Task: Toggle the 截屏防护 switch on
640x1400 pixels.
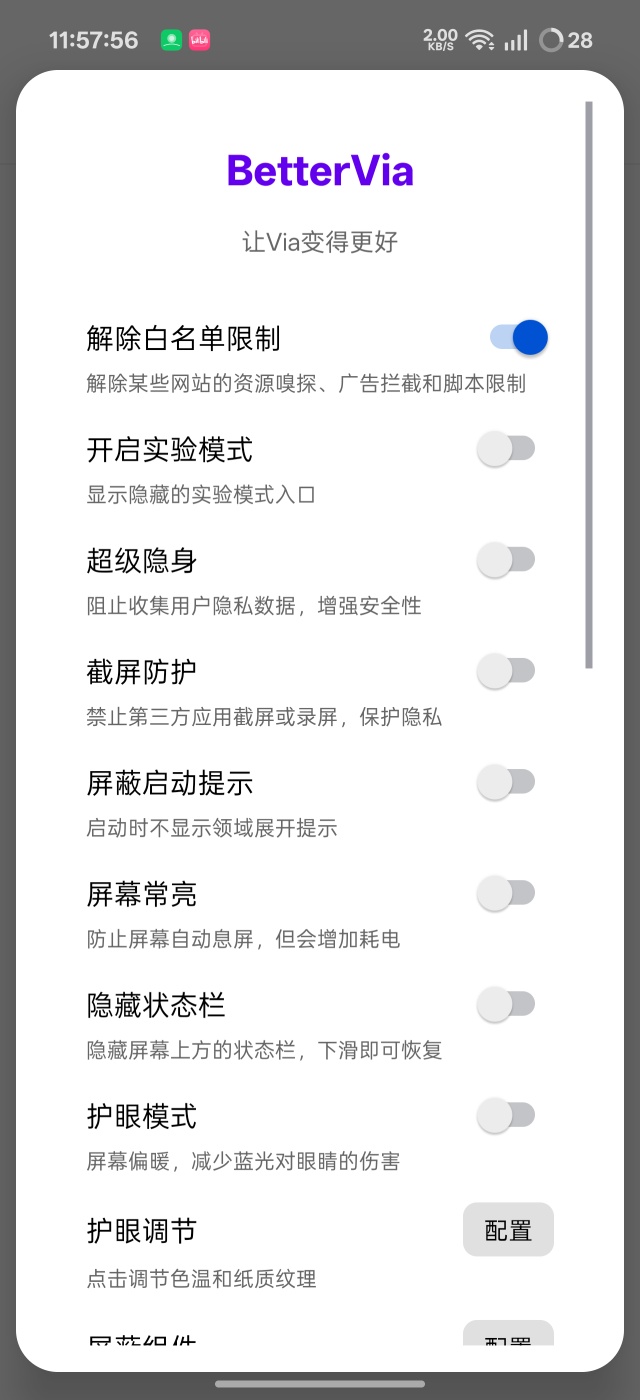Action: [506, 671]
